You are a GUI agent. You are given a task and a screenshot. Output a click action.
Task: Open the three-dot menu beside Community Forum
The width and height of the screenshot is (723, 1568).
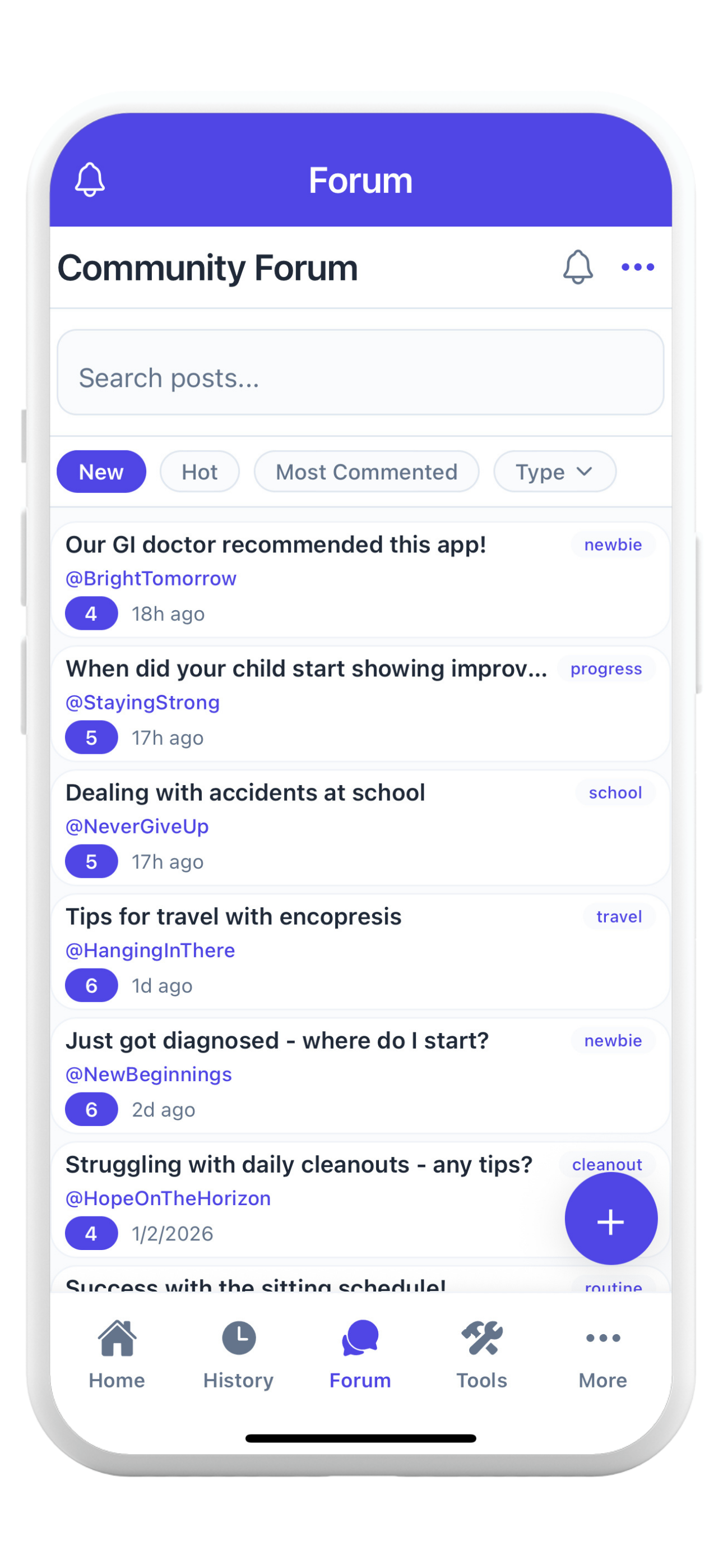(637, 266)
